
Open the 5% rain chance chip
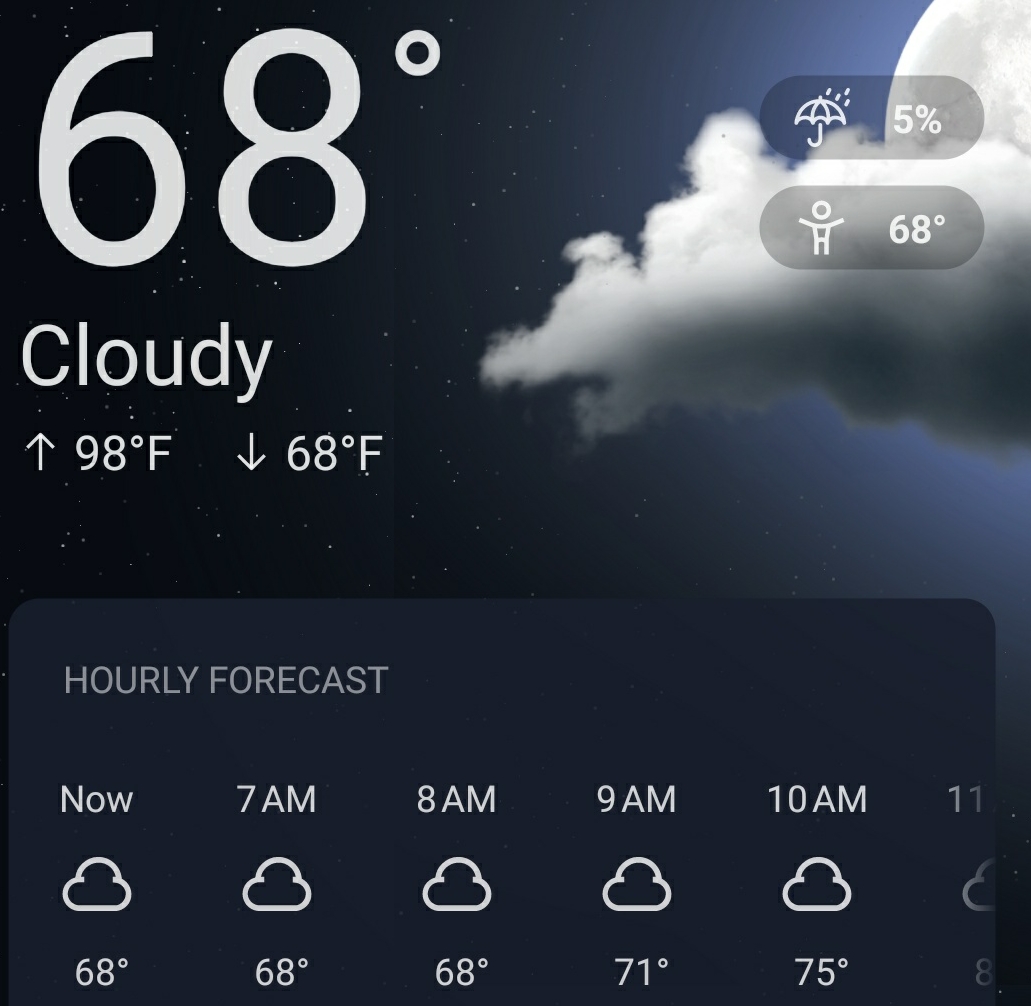(x=871, y=118)
